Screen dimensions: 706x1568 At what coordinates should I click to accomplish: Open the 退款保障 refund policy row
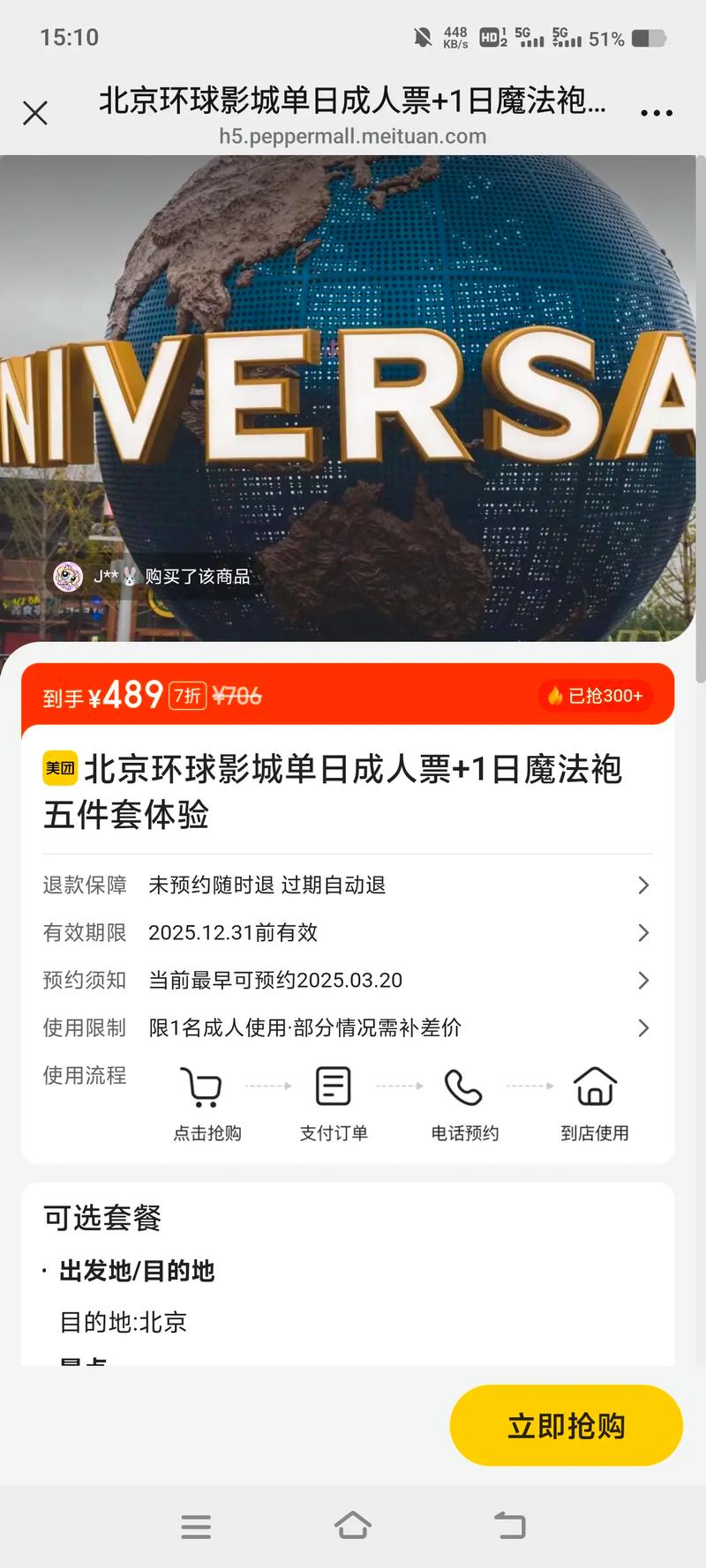[348, 885]
